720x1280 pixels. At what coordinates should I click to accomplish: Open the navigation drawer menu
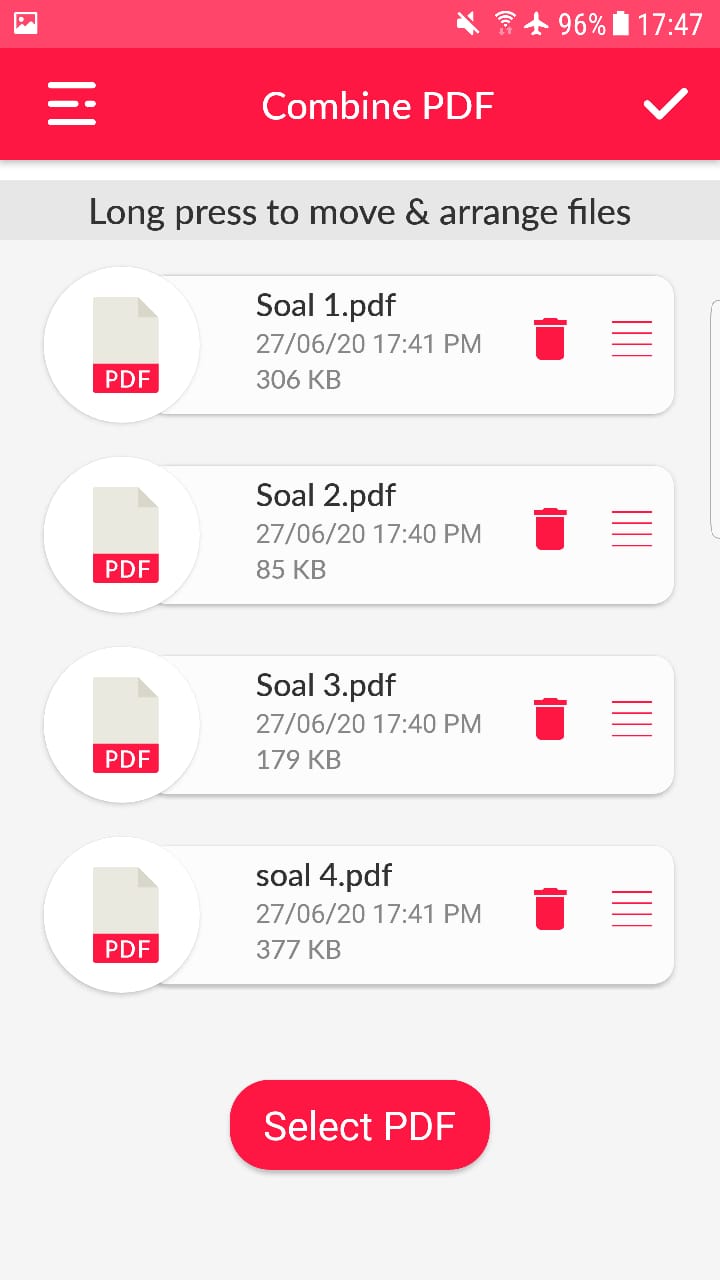[72, 104]
